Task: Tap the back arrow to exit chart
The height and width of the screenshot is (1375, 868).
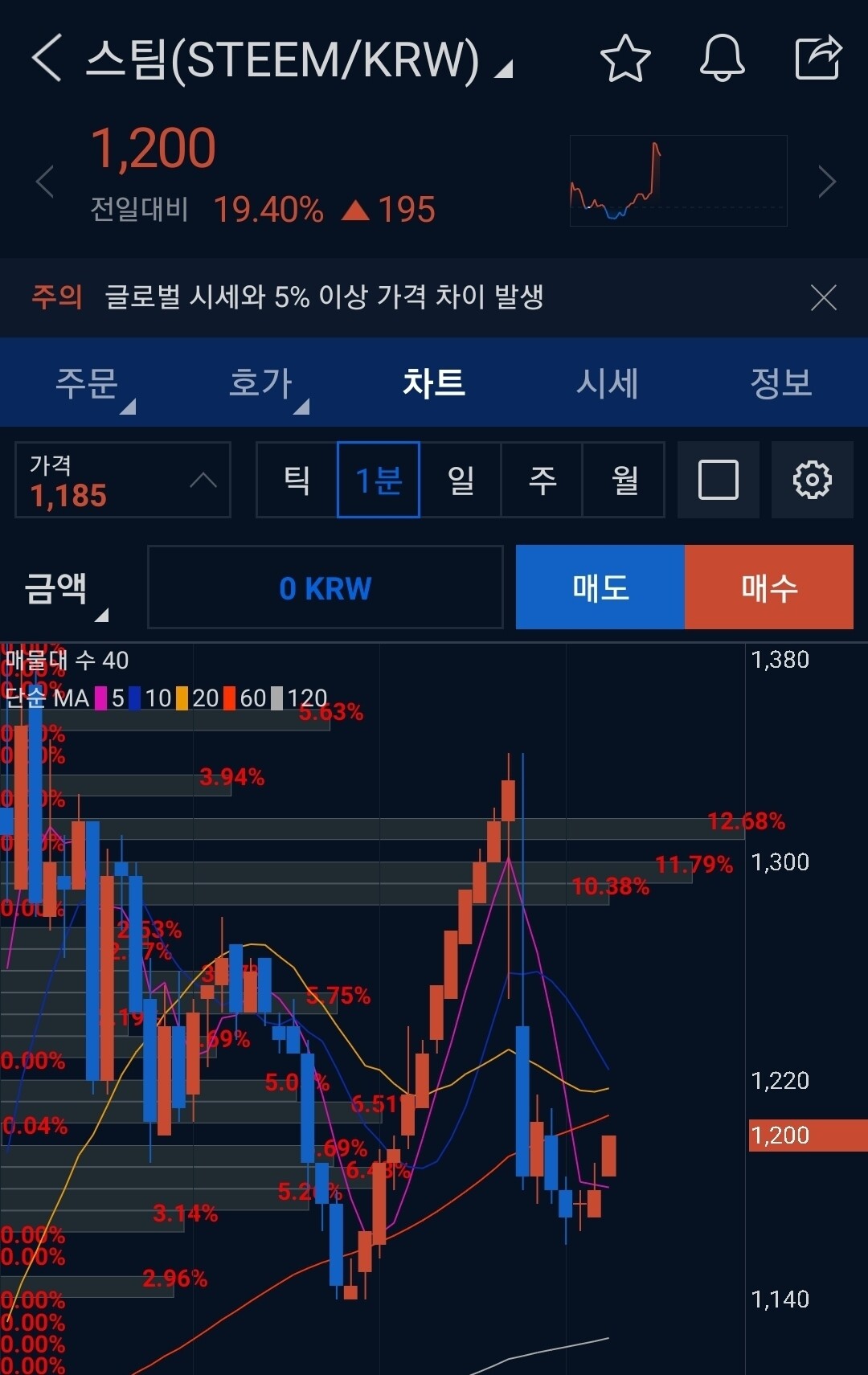Action: (x=46, y=59)
